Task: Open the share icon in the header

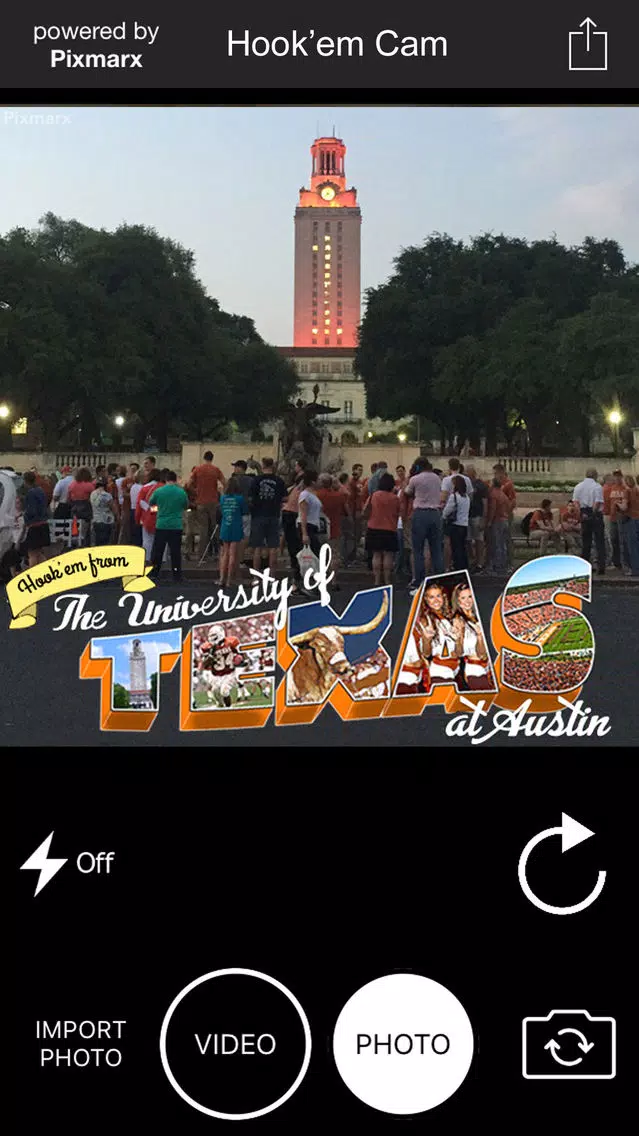Action: (x=588, y=43)
